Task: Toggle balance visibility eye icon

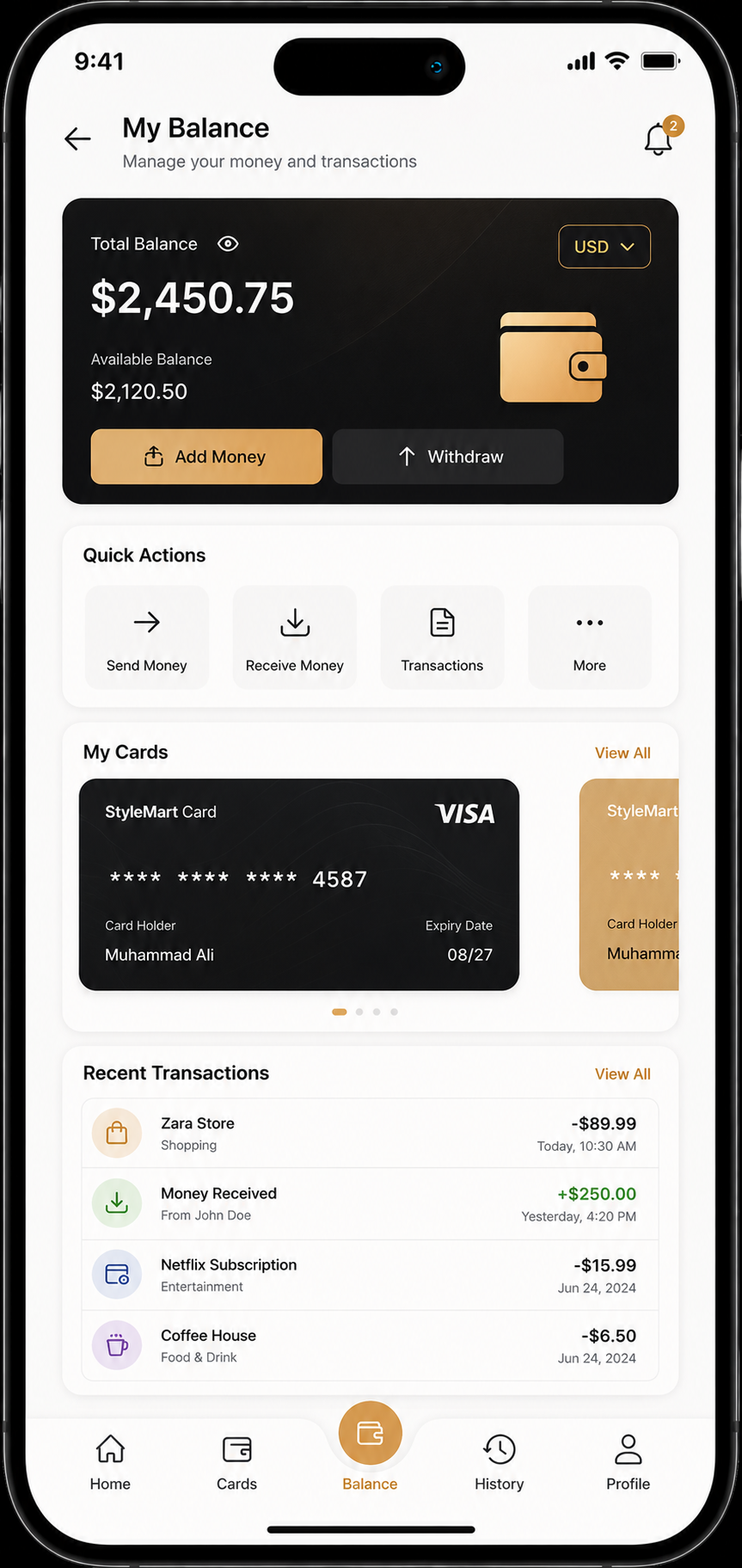Action: pyautogui.click(x=228, y=244)
